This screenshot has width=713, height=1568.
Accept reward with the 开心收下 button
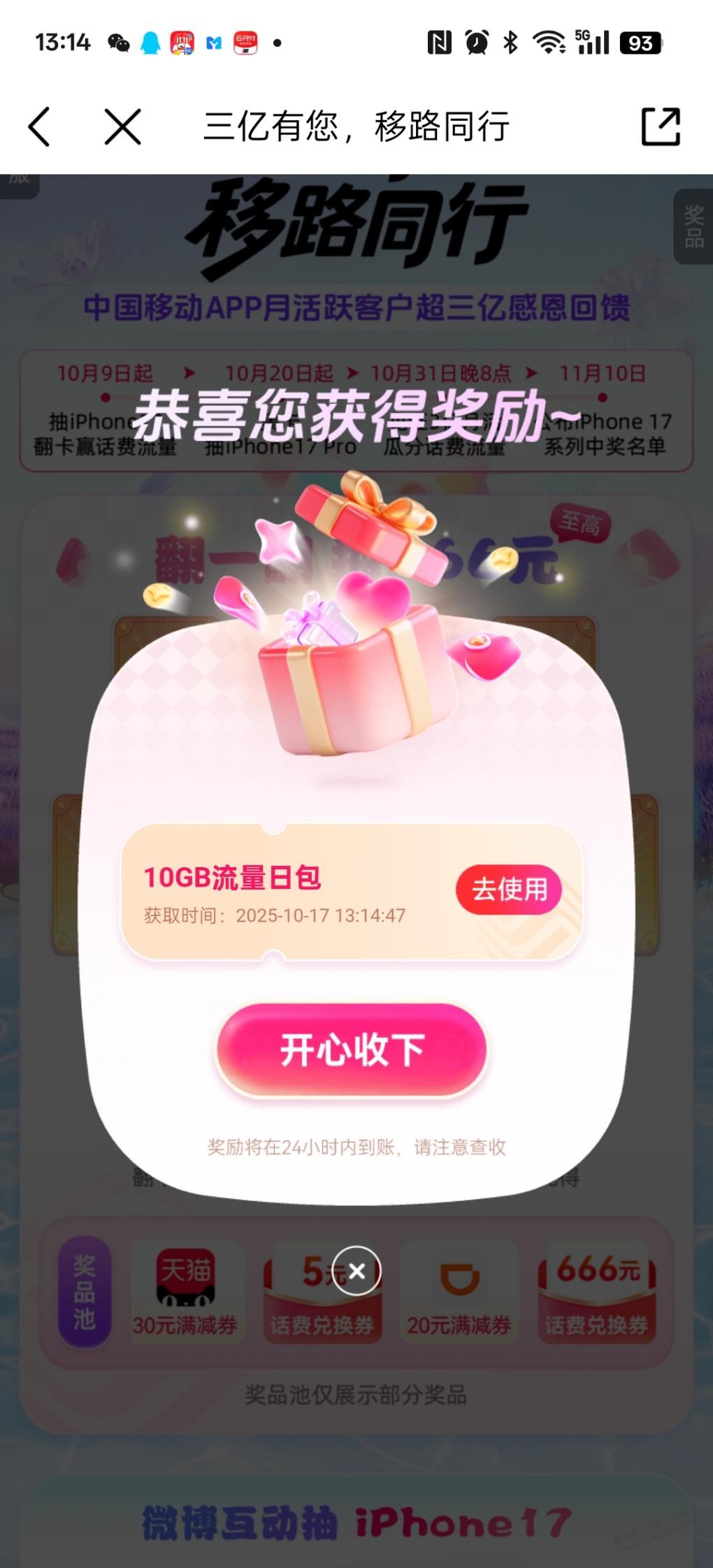pos(352,1050)
